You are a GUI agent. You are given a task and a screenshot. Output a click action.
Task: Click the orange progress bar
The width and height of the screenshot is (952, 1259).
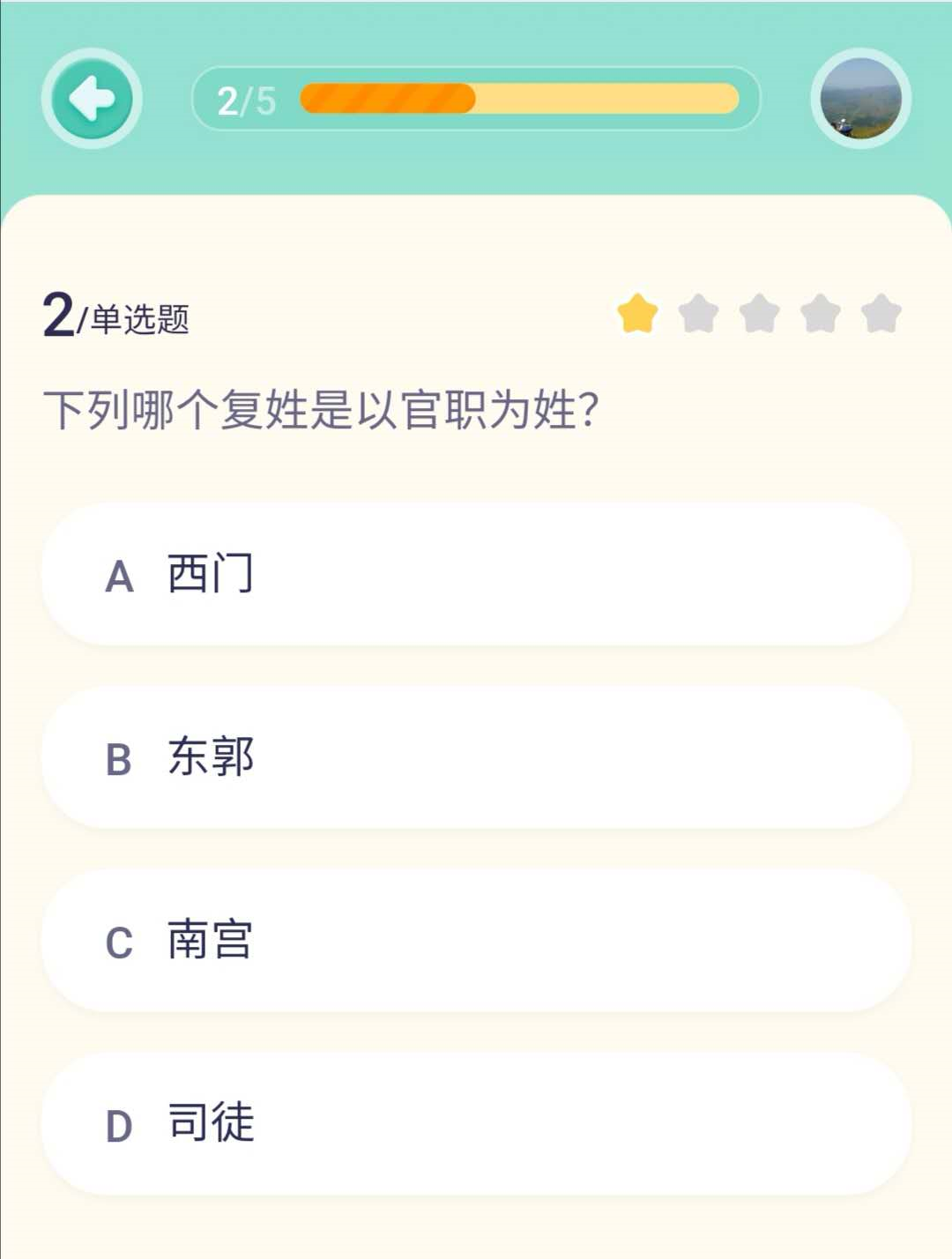tap(388, 99)
